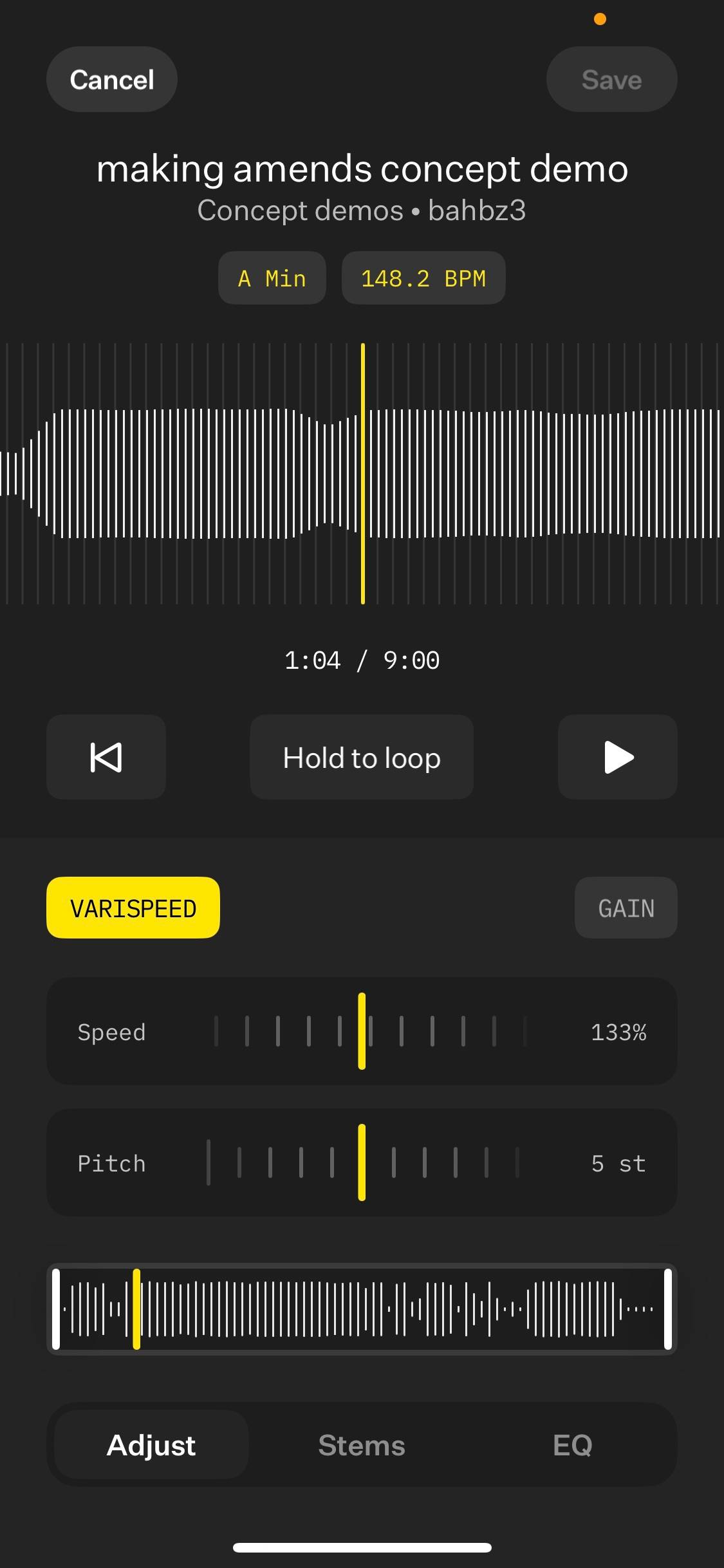The height and width of the screenshot is (1568, 724).
Task: Switch to GAIN mode
Action: [x=626, y=908]
